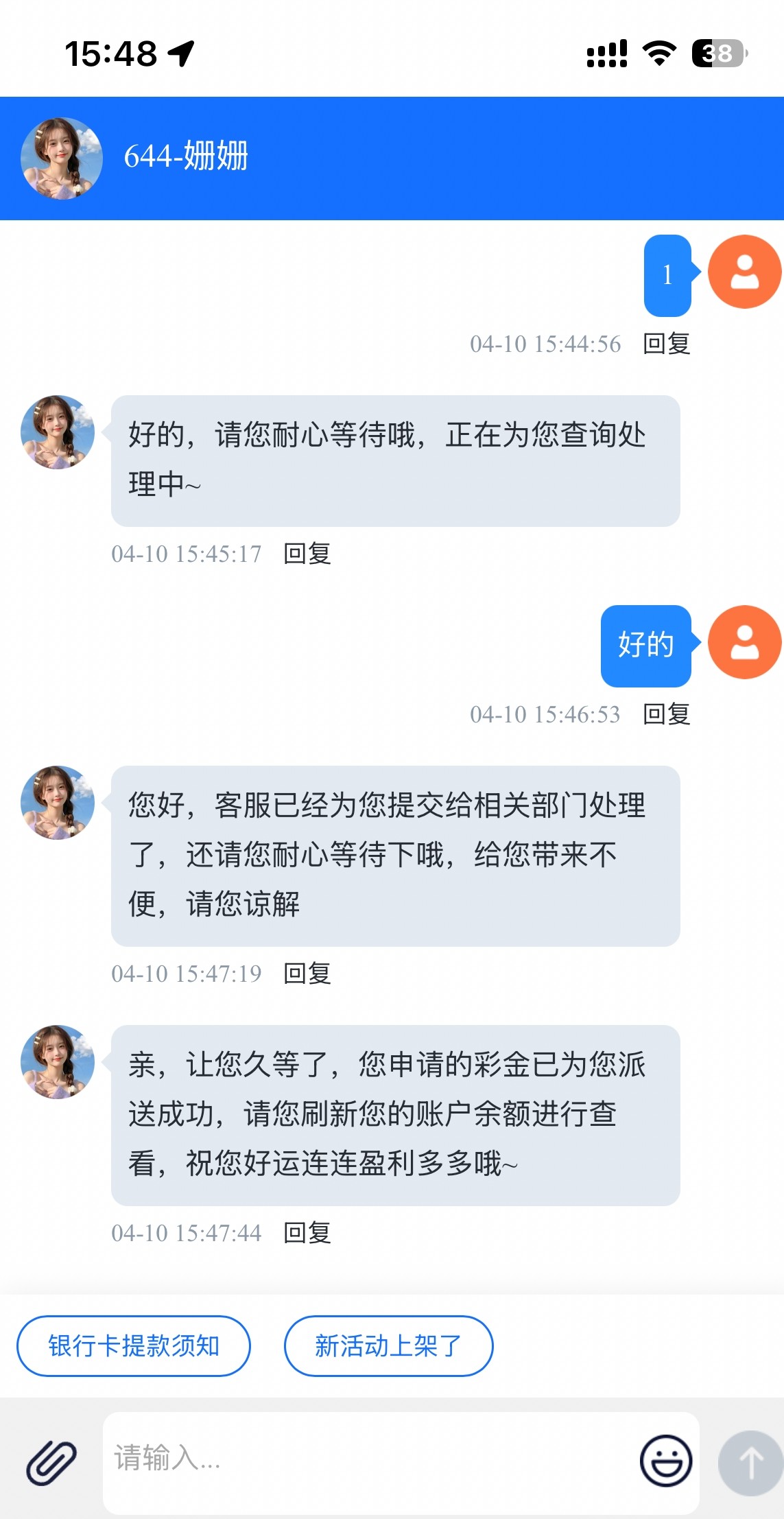This screenshot has height=1519, width=784.
Task: Tap 回复 under the 15:44:56 message
Action: [x=667, y=344]
